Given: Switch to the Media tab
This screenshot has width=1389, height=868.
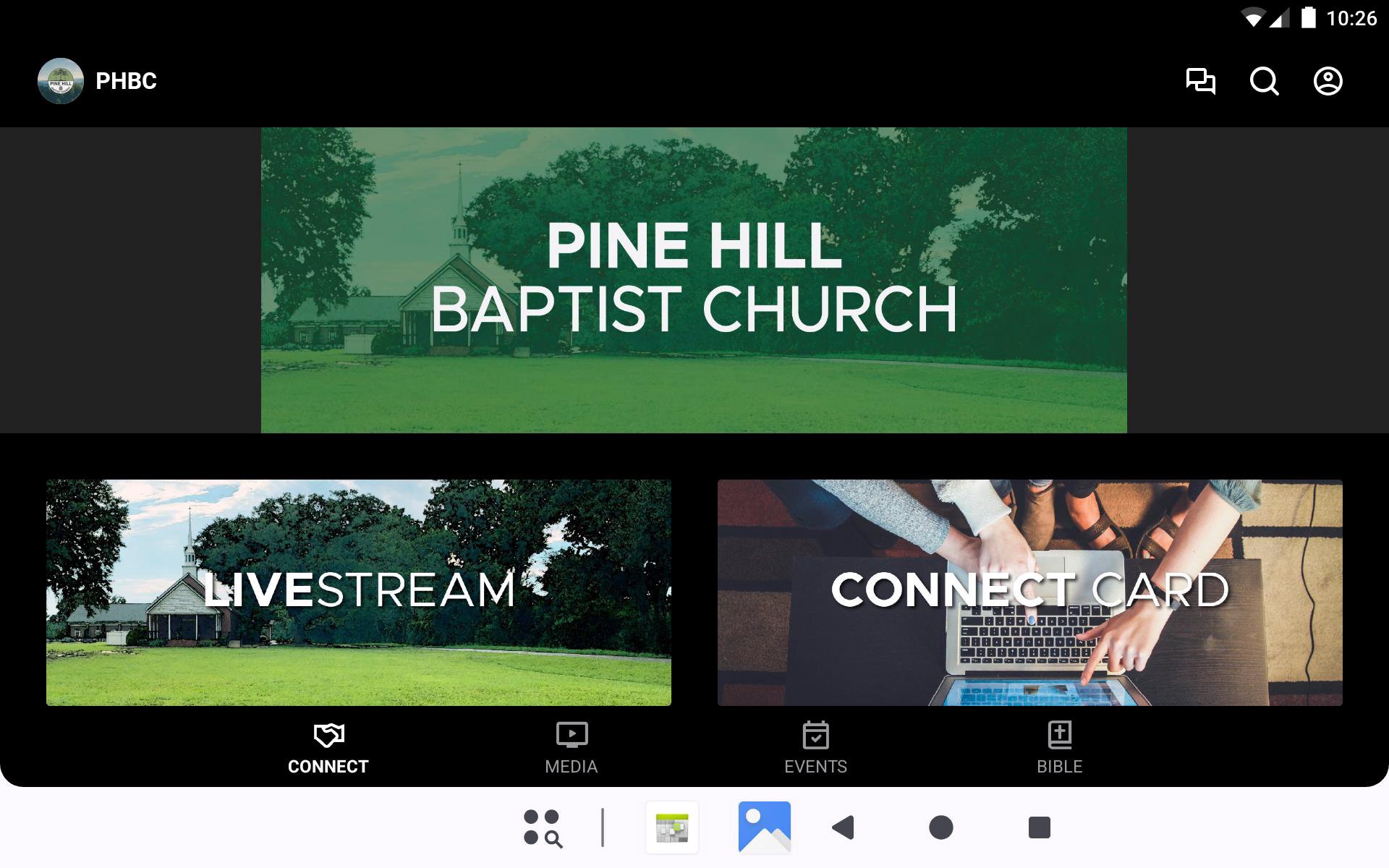Looking at the screenshot, I should (x=572, y=749).
